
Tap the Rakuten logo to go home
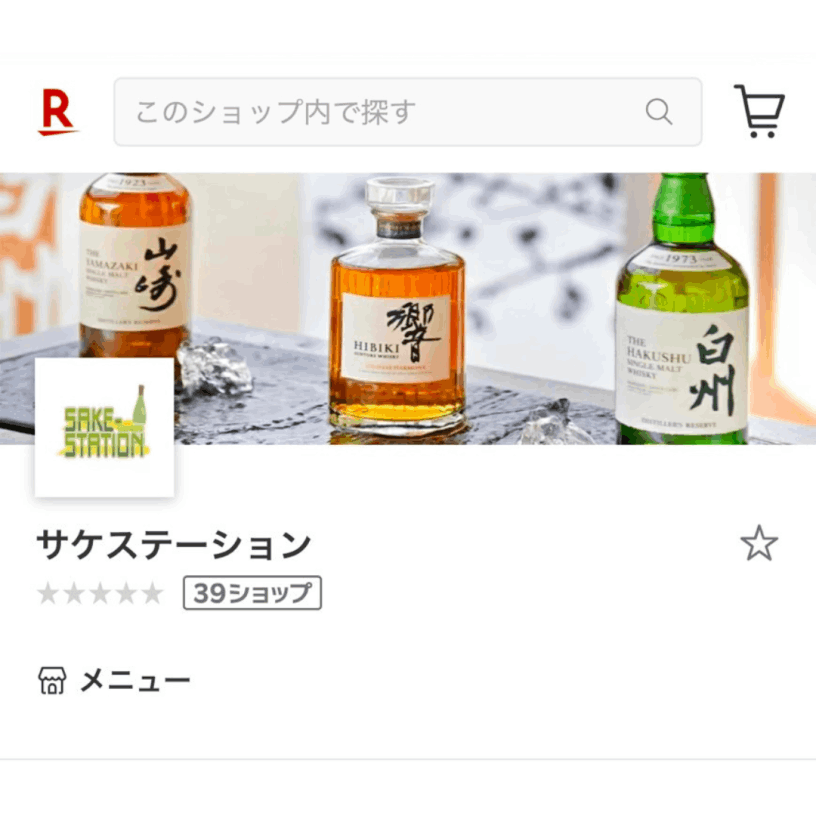(57, 111)
